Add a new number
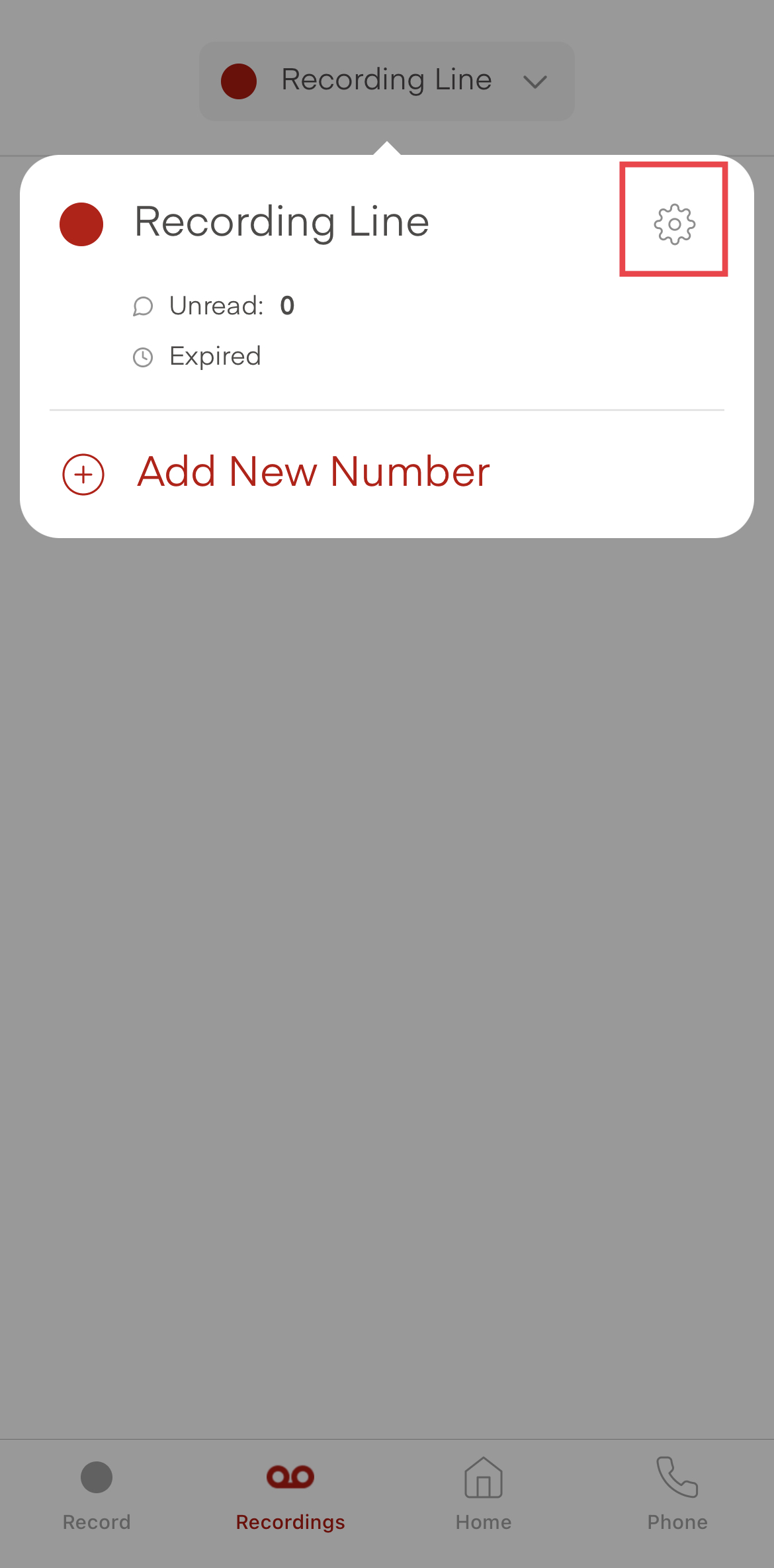Viewport: 774px width, 1568px height. pyautogui.click(x=313, y=473)
